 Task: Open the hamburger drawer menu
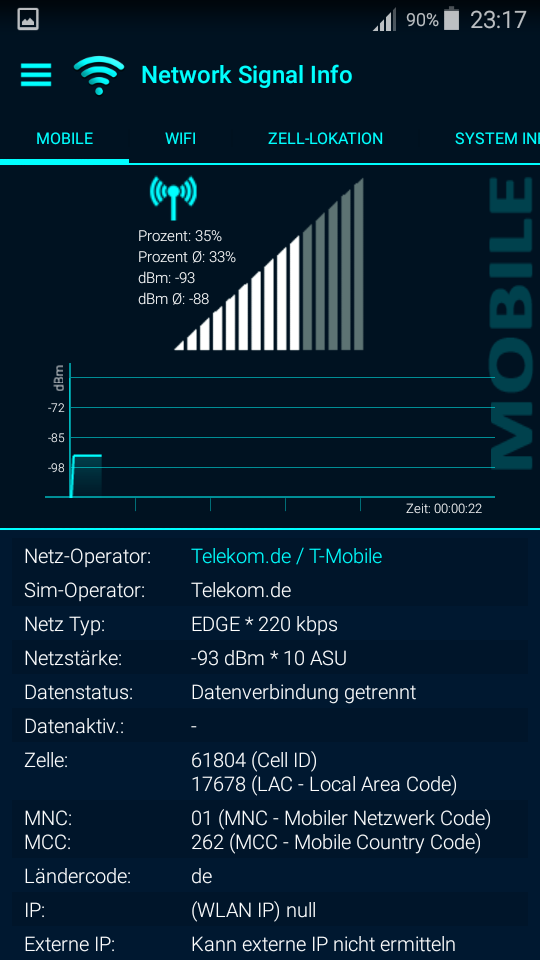coord(36,75)
